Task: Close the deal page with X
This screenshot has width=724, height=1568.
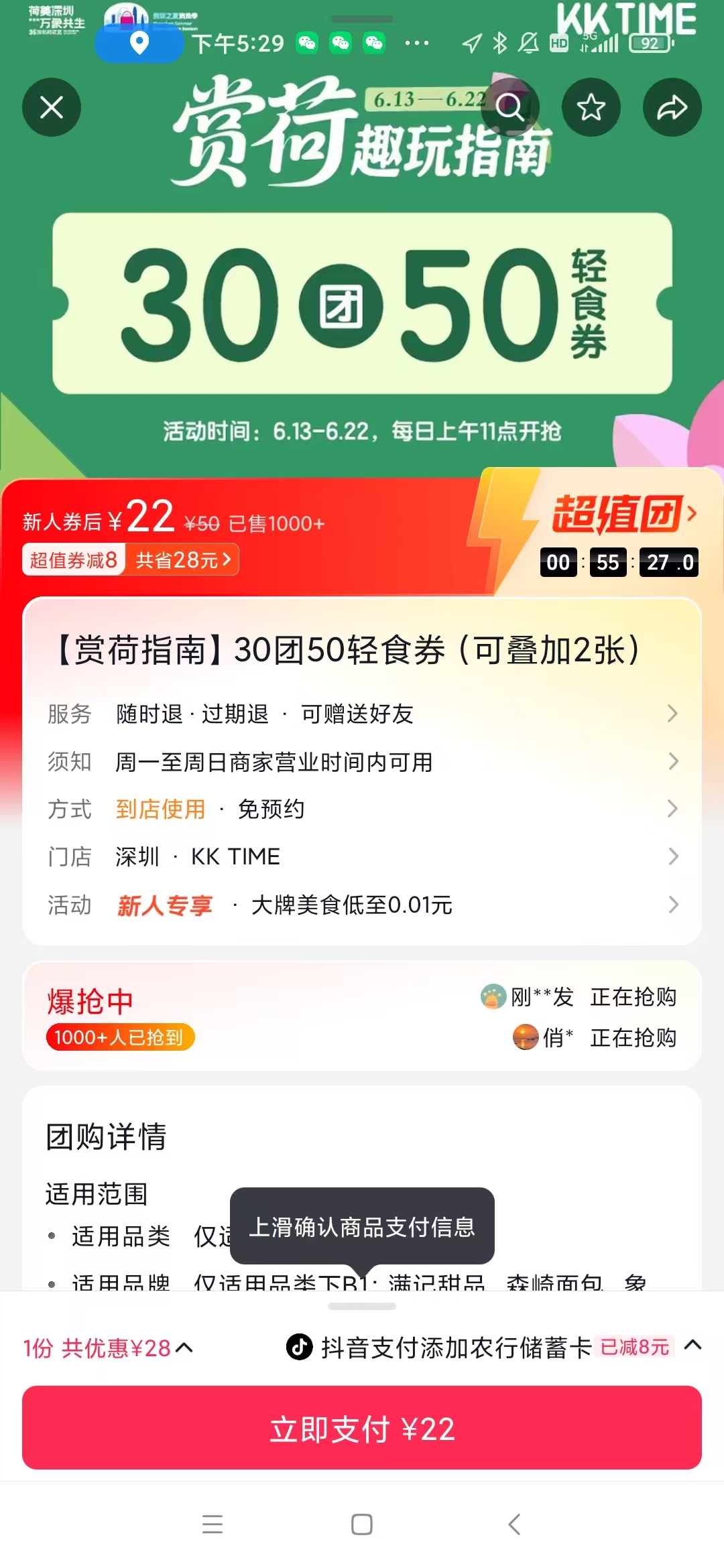Action: pyautogui.click(x=52, y=107)
